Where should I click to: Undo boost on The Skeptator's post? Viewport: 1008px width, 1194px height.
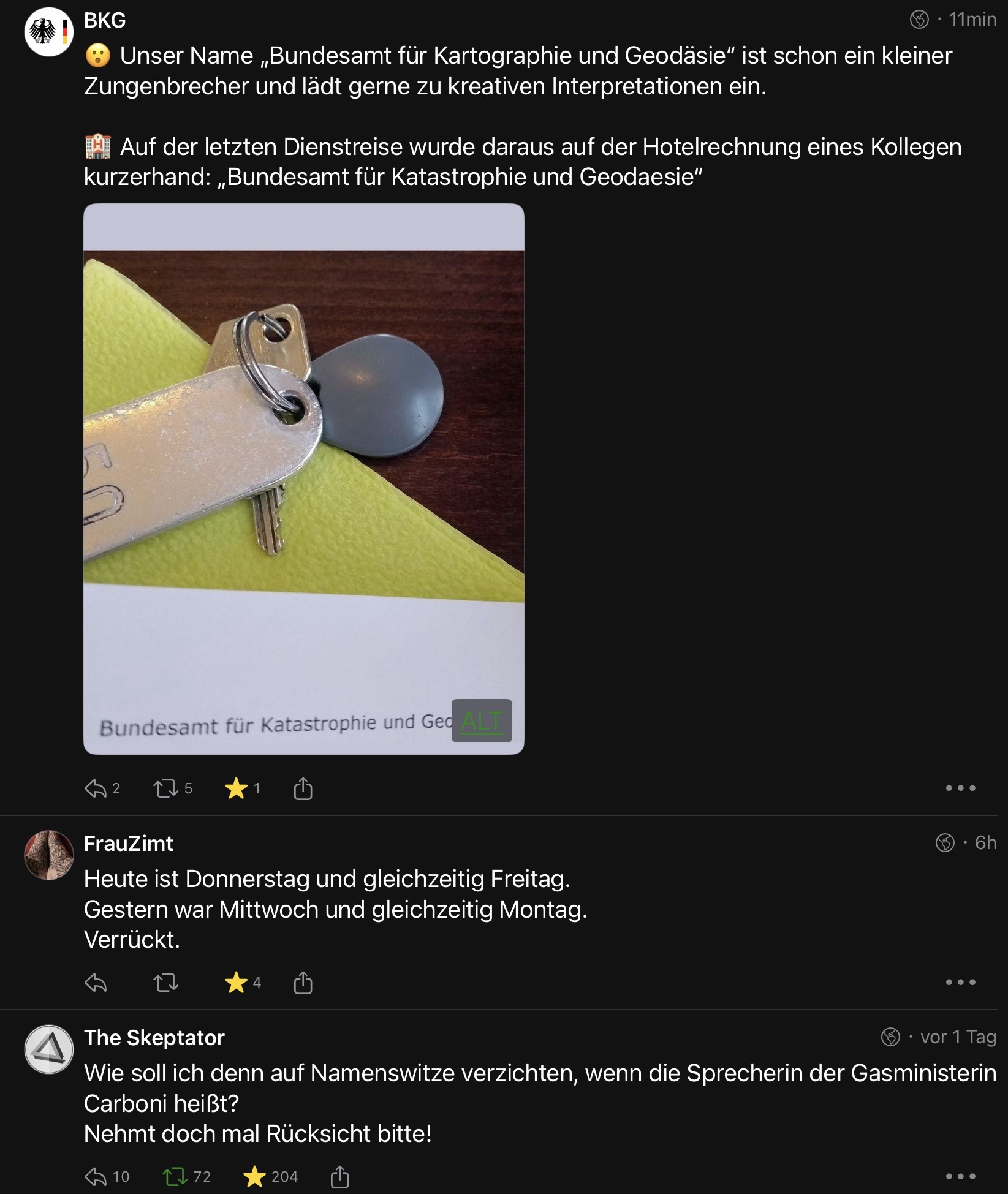pyautogui.click(x=175, y=1177)
